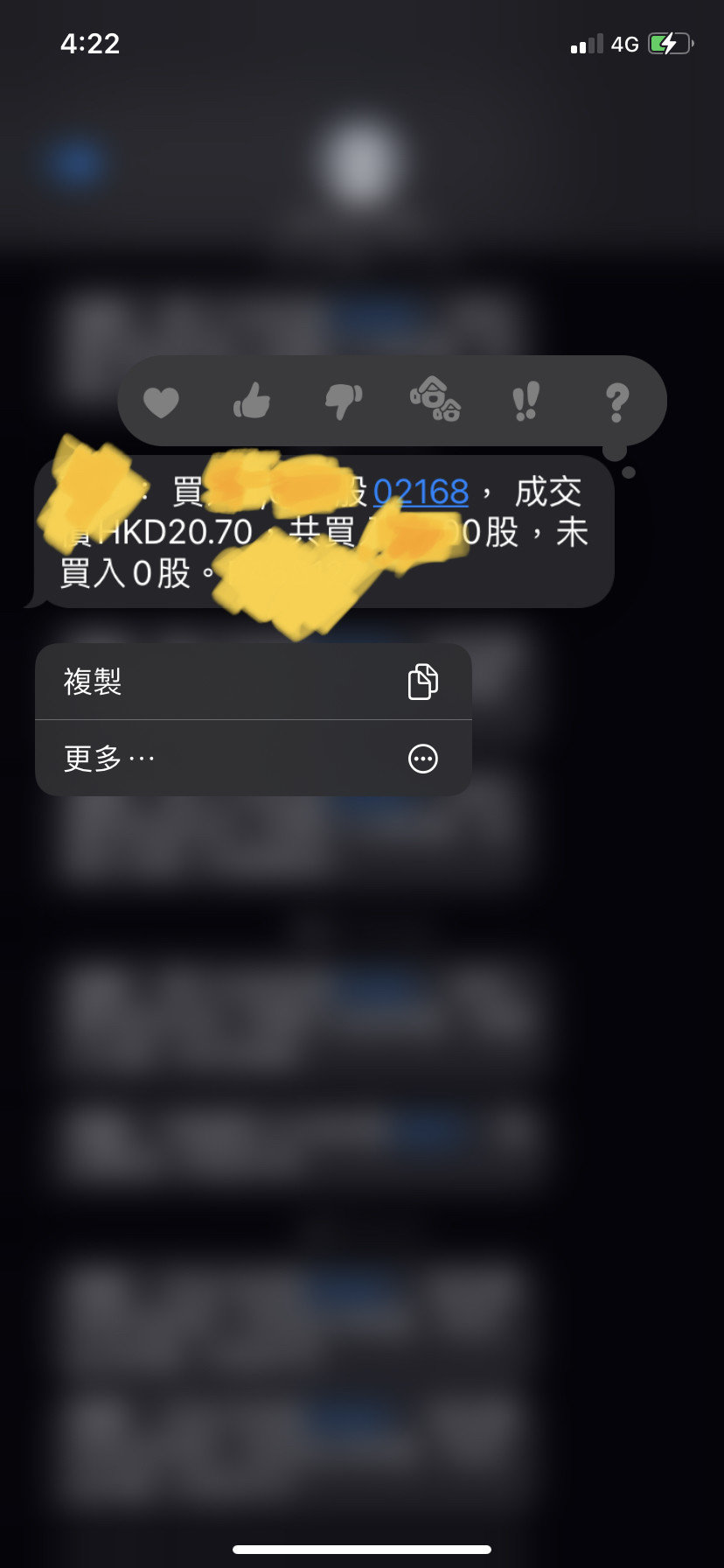Image resolution: width=724 pixels, height=1568 pixels.
Task: React with the 哈哈 laugh tapback
Action: (435, 399)
